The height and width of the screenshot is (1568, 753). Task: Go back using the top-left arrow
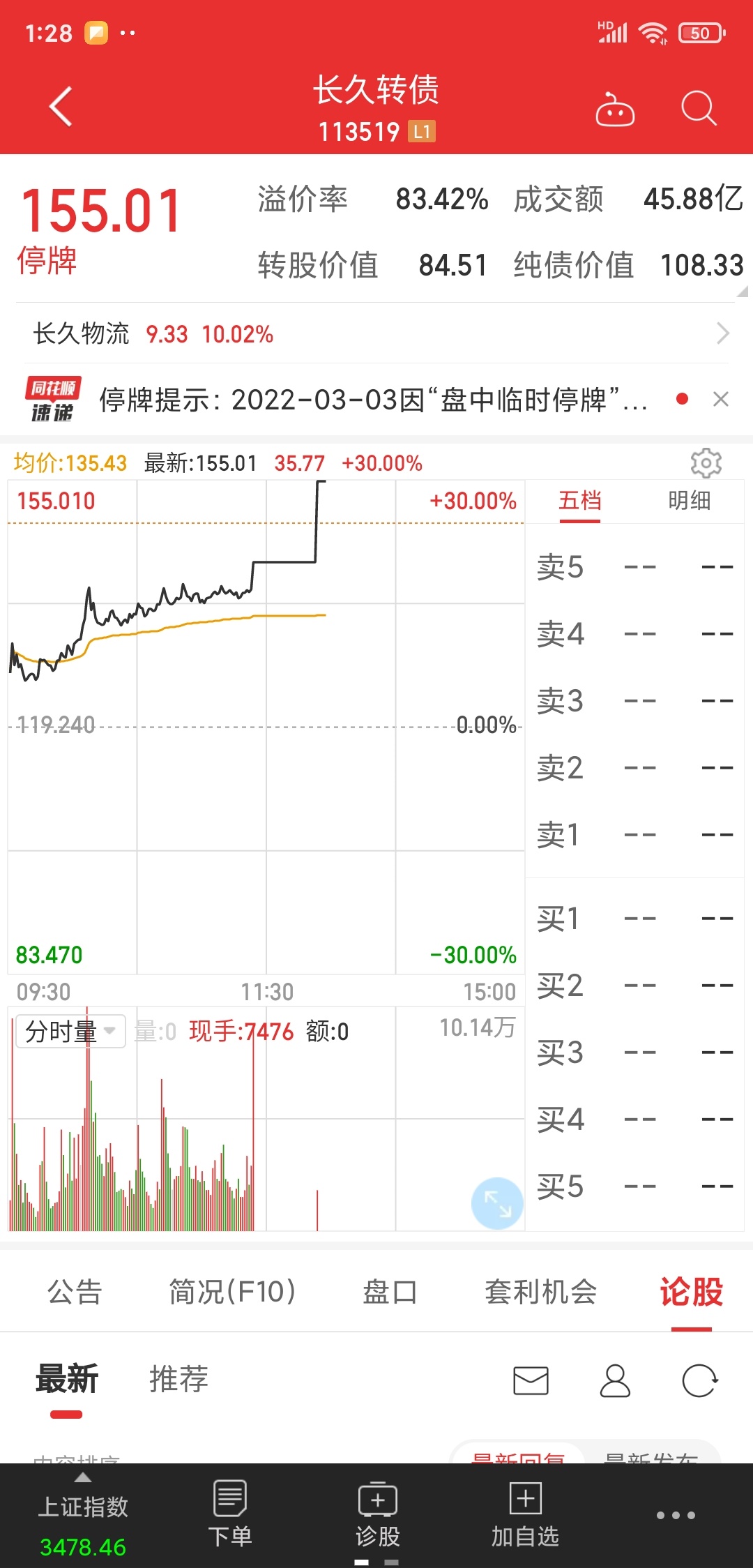(x=61, y=107)
